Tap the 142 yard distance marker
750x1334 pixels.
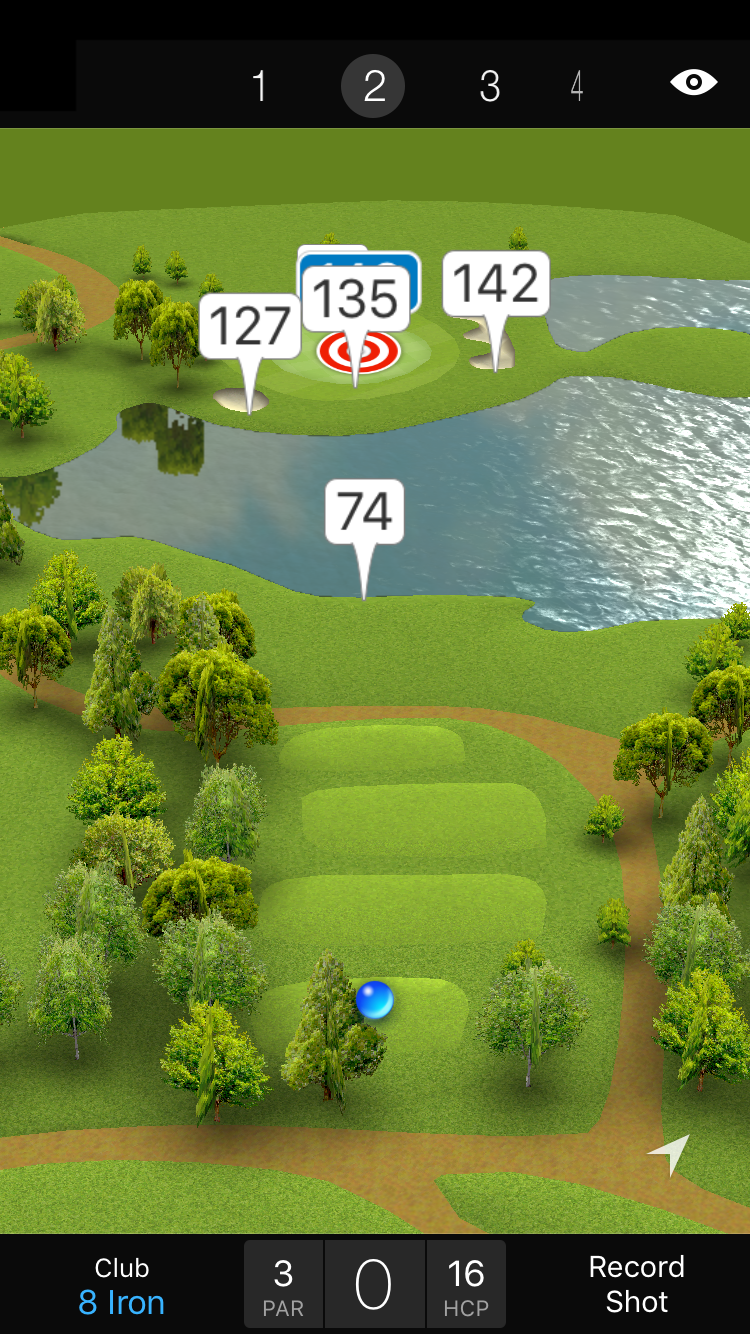[496, 284]
